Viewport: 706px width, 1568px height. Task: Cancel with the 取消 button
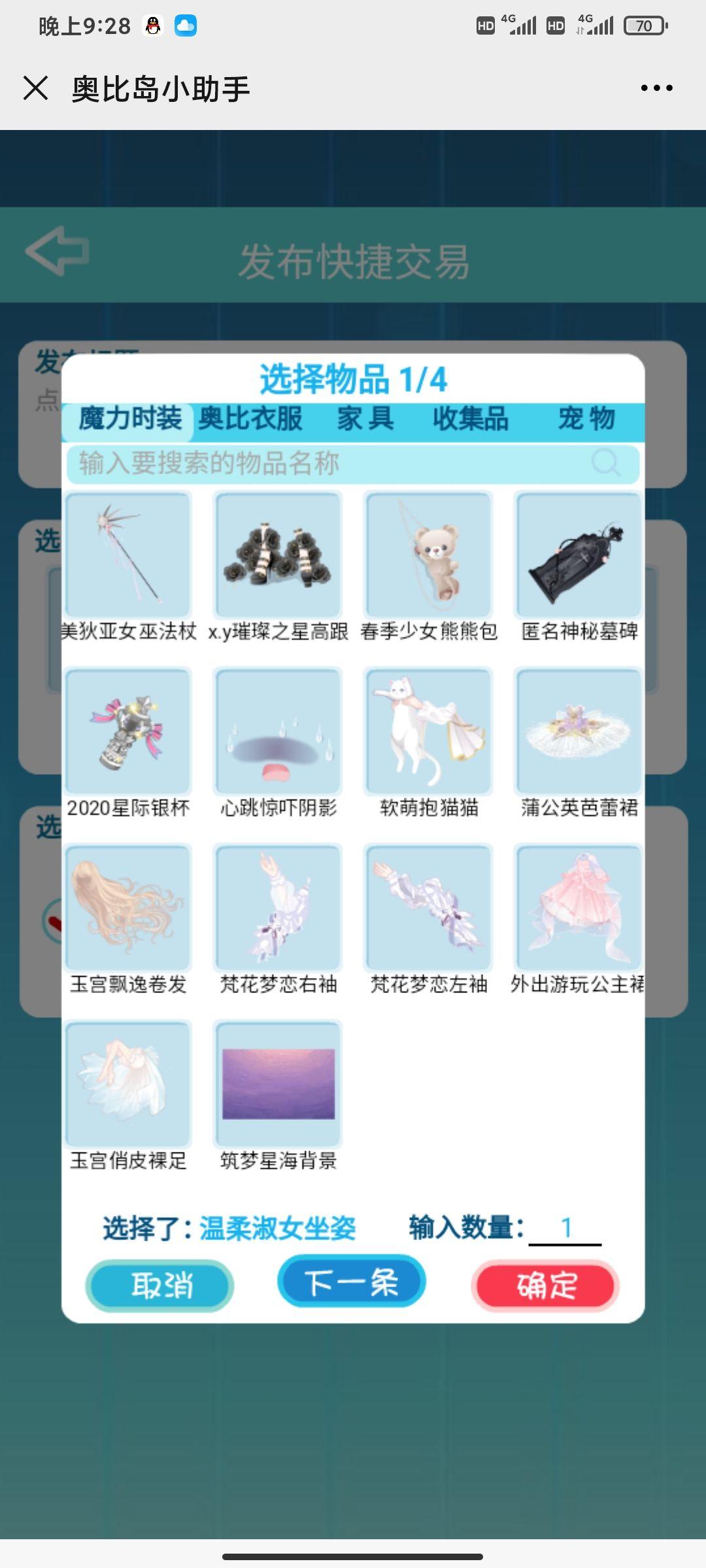coord(160,1286)
